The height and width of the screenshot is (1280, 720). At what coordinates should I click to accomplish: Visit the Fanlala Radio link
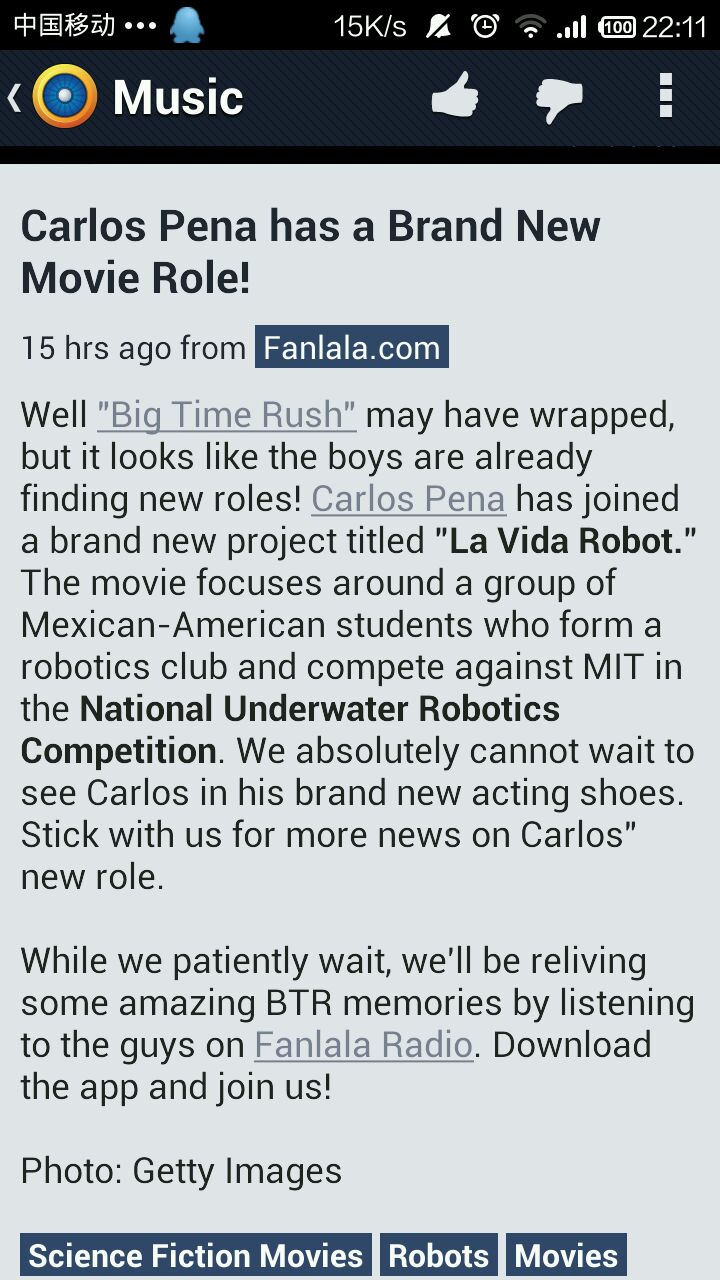[364, 1044]
